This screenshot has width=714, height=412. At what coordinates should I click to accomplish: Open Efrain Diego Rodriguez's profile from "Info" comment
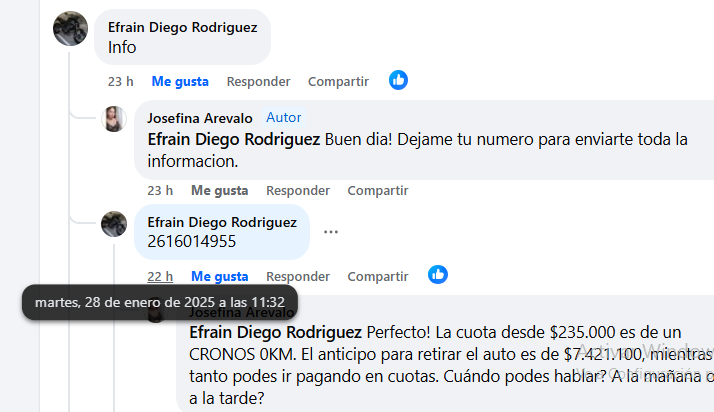182,27
